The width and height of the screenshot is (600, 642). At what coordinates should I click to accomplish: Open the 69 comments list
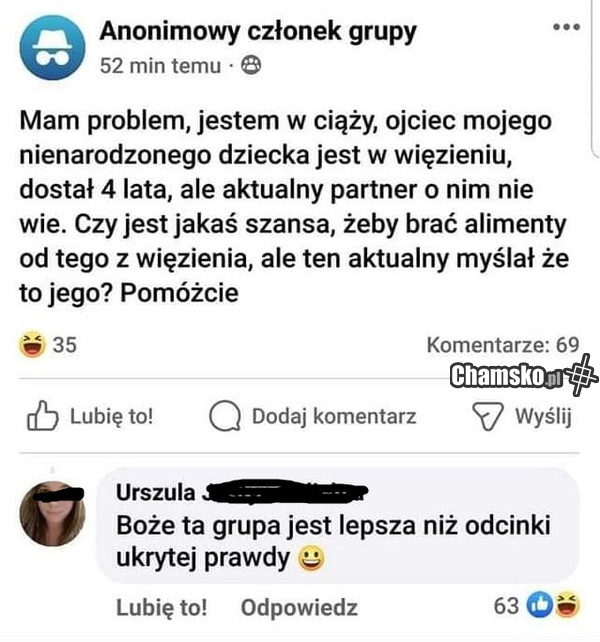click(x=502, y=345)
